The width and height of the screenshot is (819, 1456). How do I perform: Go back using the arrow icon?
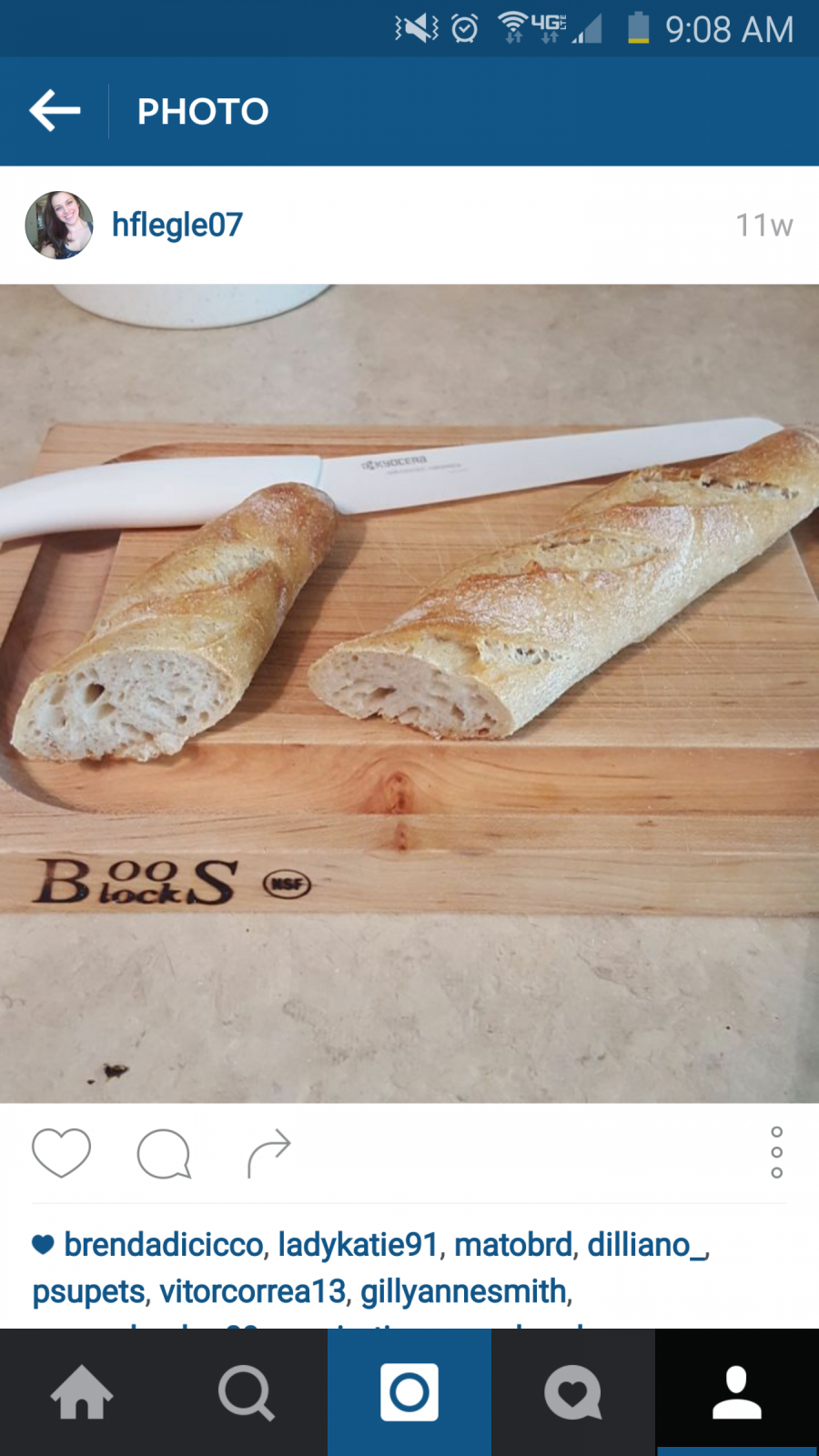[x=55, y=111]
